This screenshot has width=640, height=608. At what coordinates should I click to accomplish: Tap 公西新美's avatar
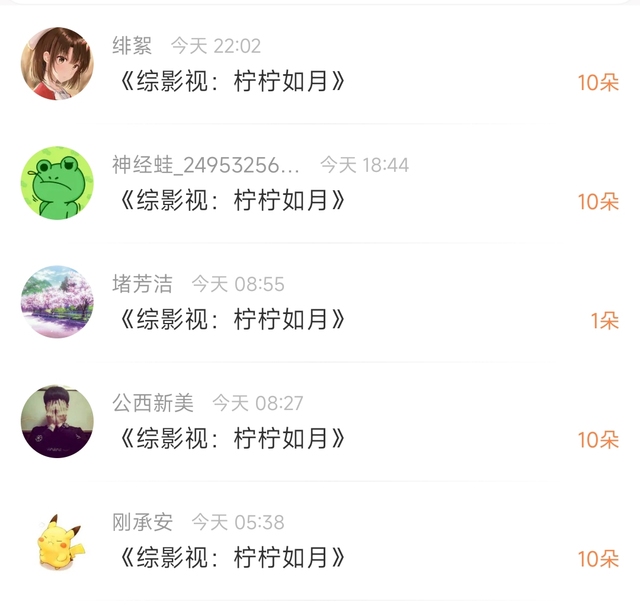click(x=57, y=421)
